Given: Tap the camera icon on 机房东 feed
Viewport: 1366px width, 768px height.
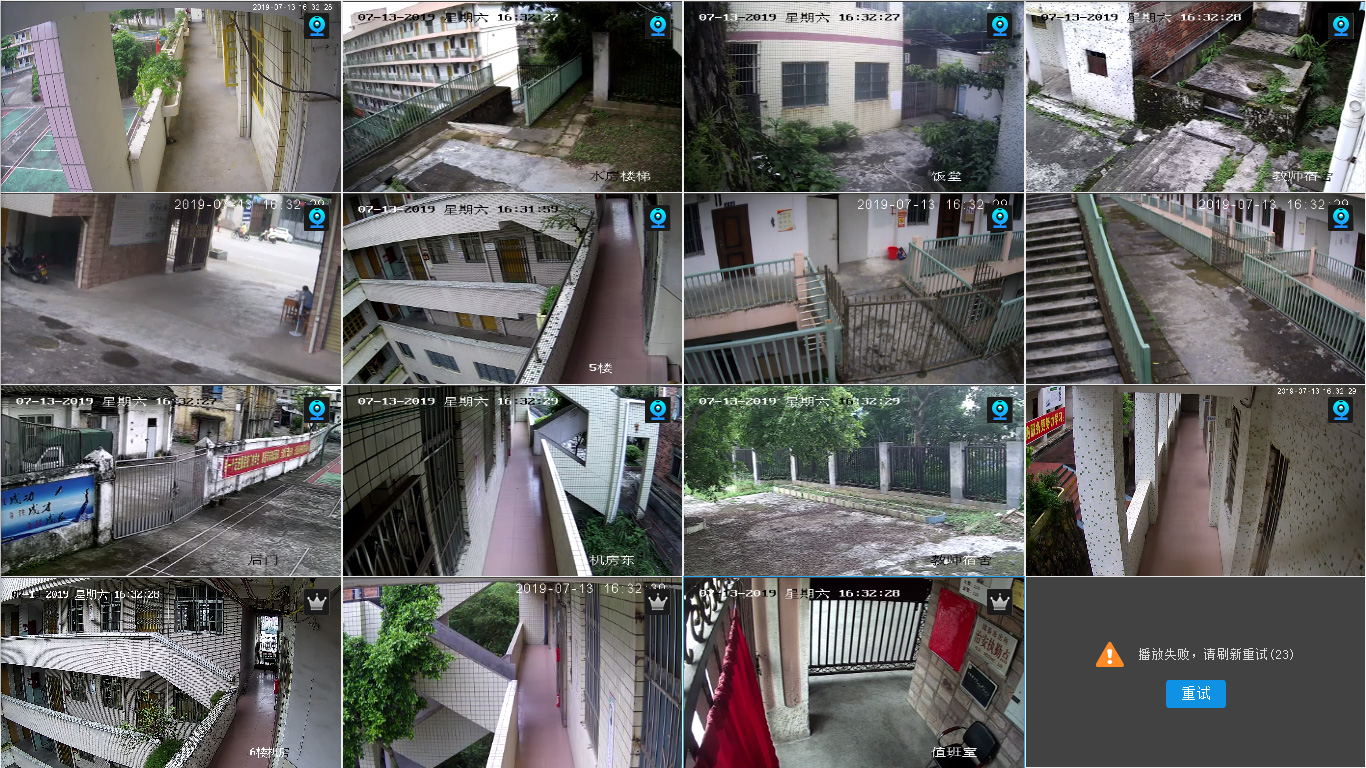Looking at the screenshot, I should coord(658,409).
